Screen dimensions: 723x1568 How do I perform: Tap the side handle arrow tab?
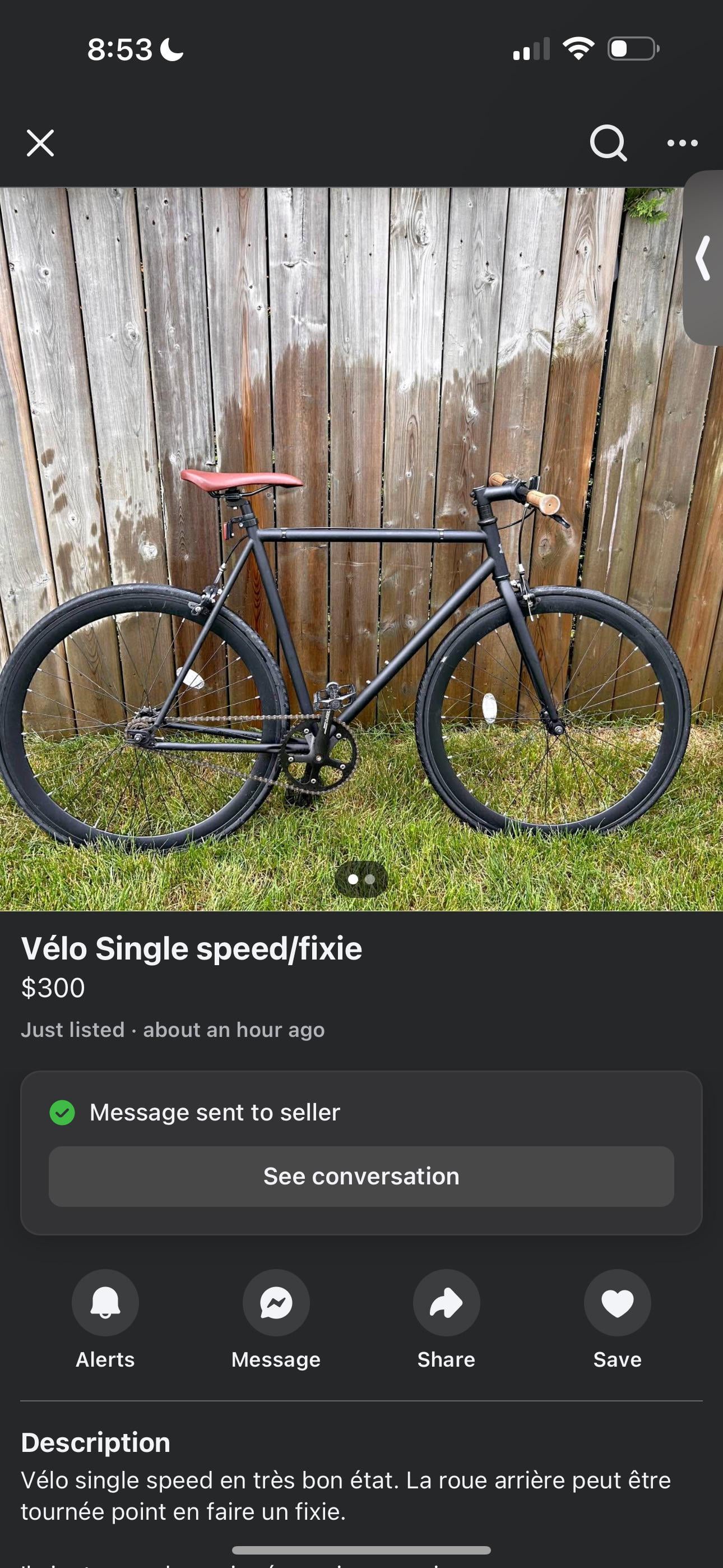[x=704, y=258]
